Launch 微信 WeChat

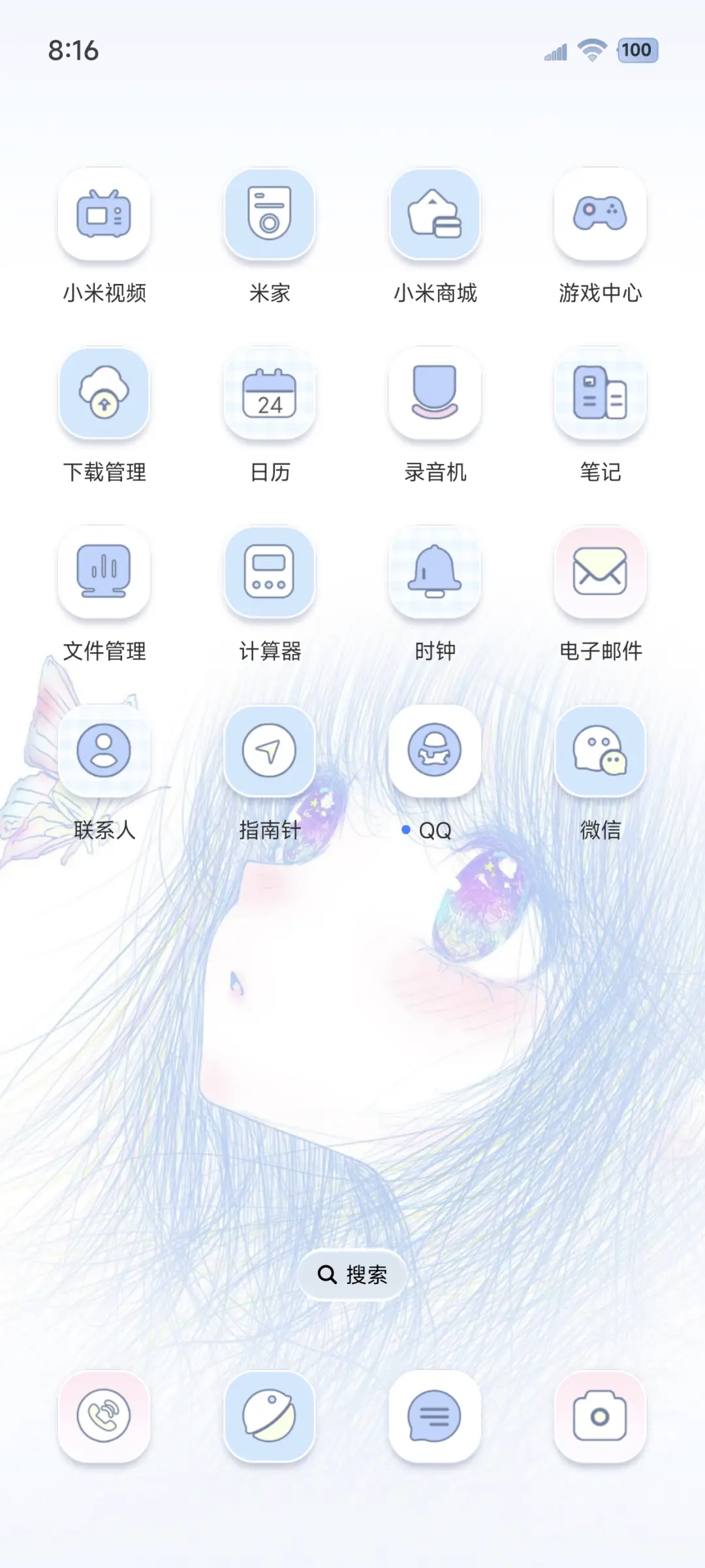pos(601,751)
